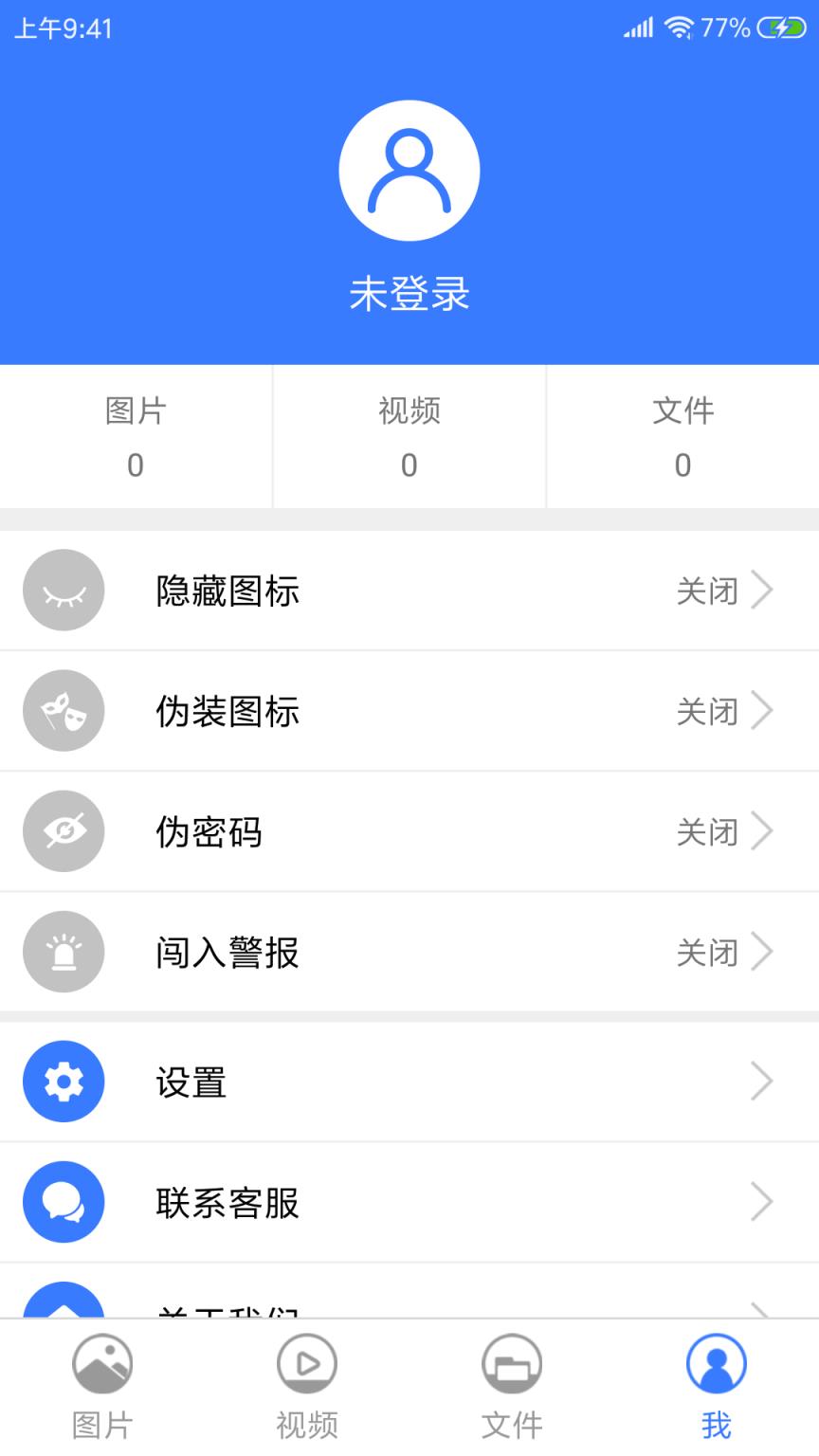This screenshot has width=819, height=1456.
Task: Open the blue settings gear icon
Action: [63, 1082]
